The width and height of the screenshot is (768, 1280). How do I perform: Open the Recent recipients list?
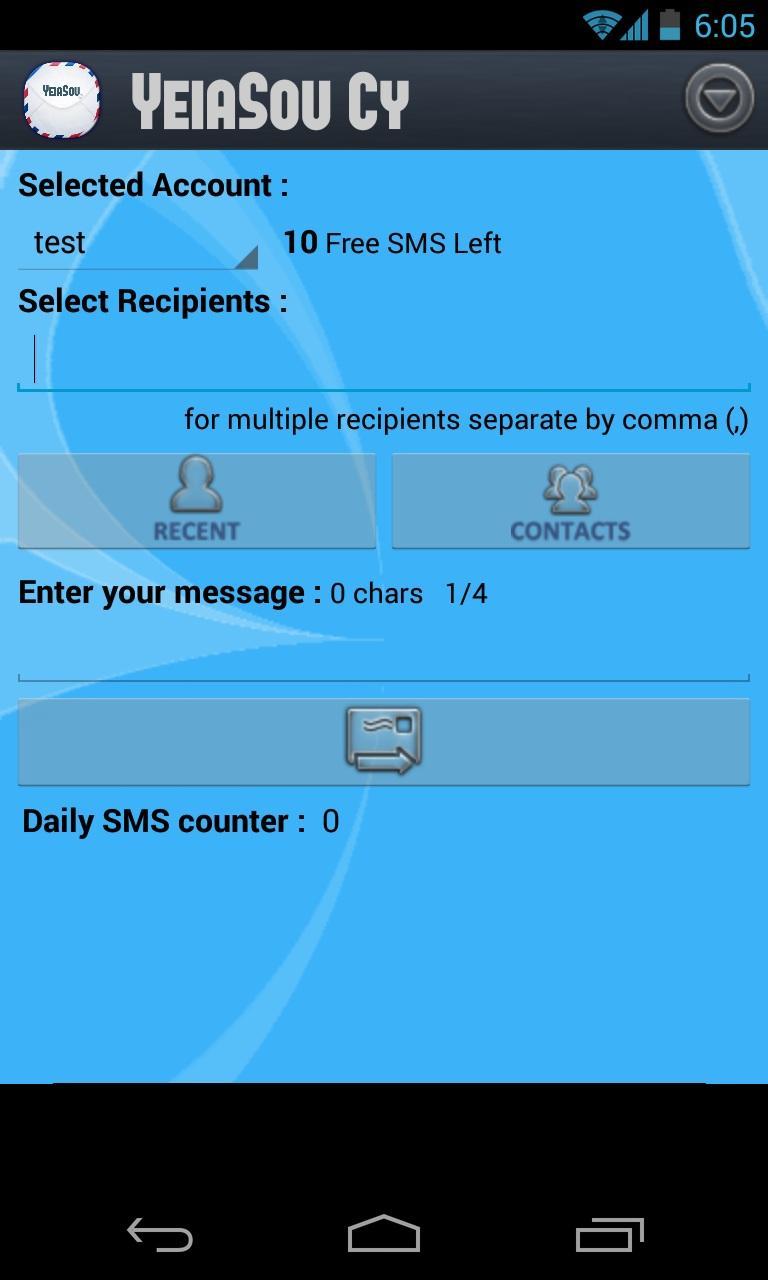pos(197,501)
